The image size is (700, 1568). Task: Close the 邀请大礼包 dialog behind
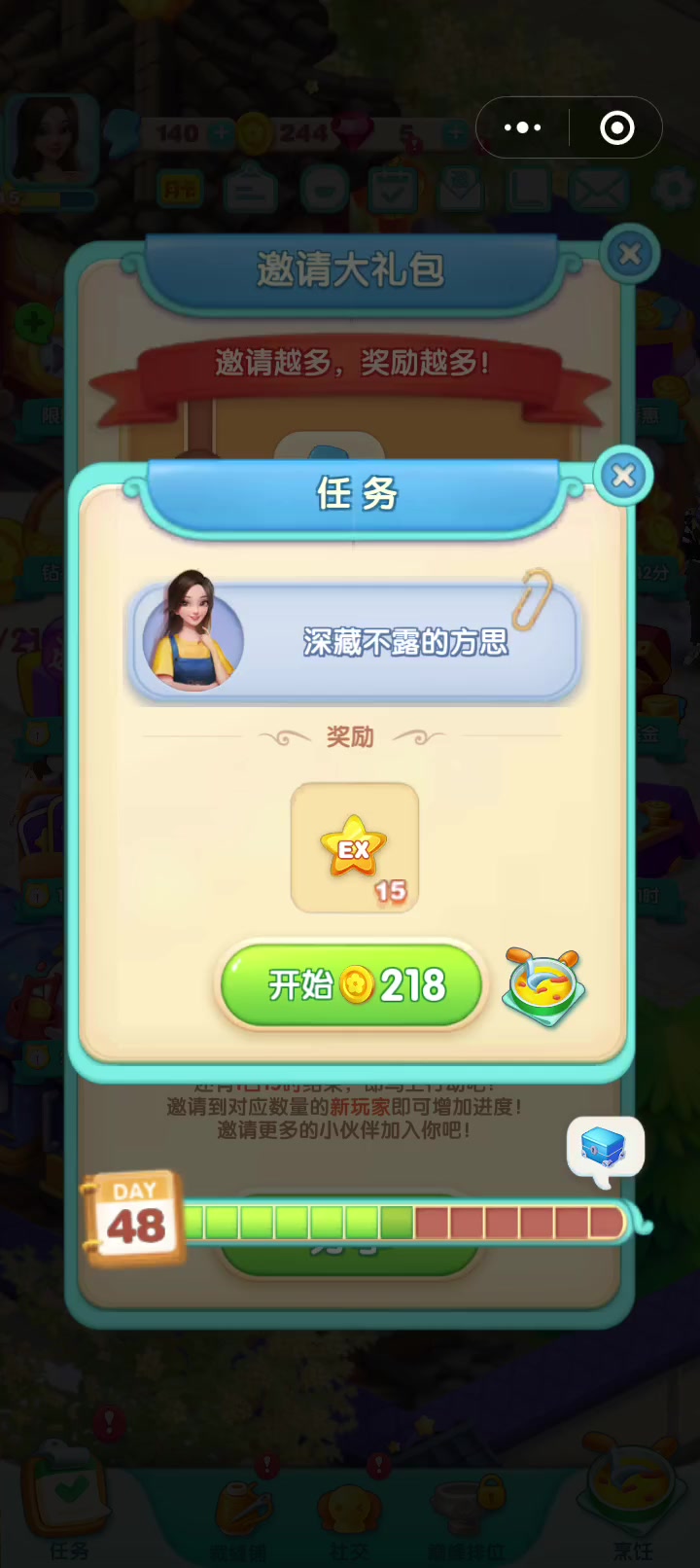click(630, 255)
